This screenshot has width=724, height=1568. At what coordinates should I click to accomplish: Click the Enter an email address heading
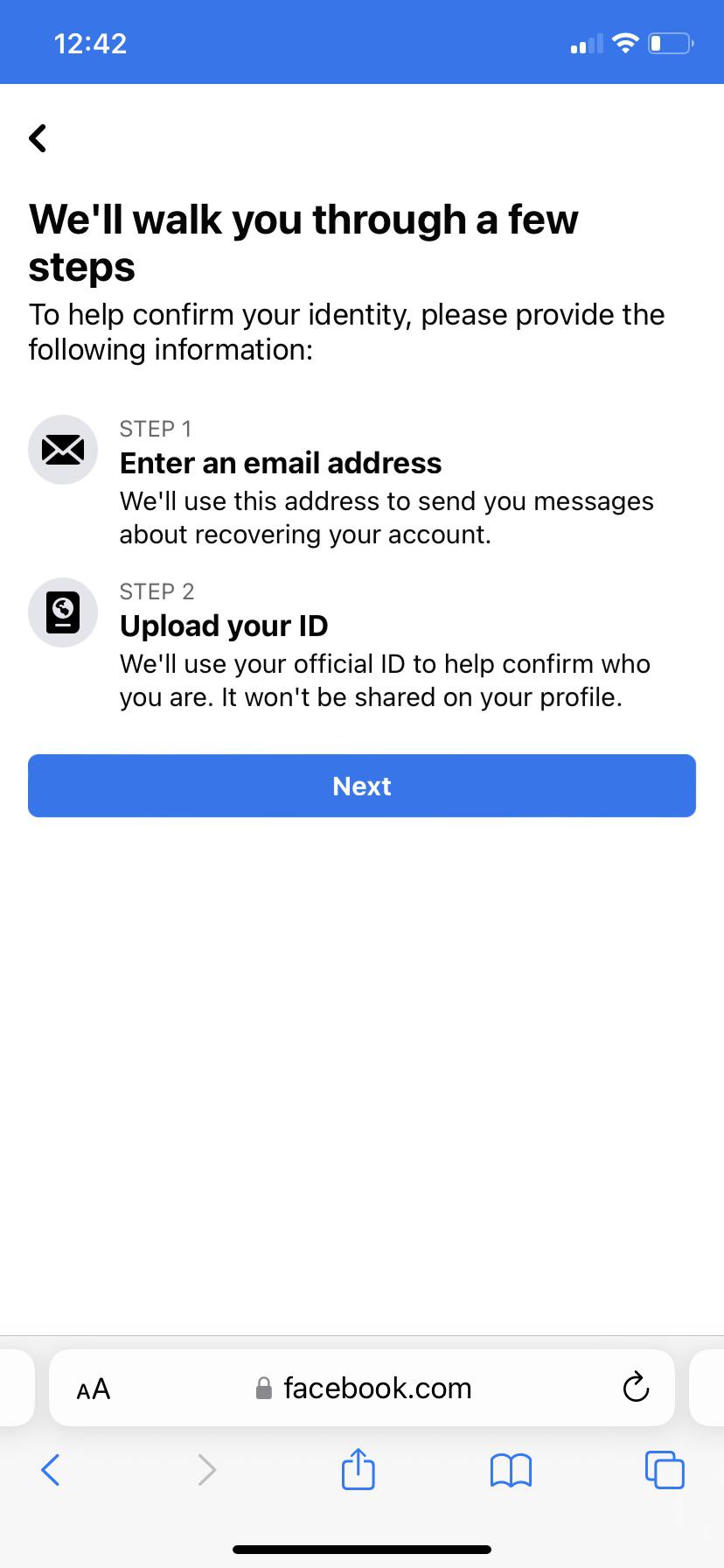pos(281,463)
